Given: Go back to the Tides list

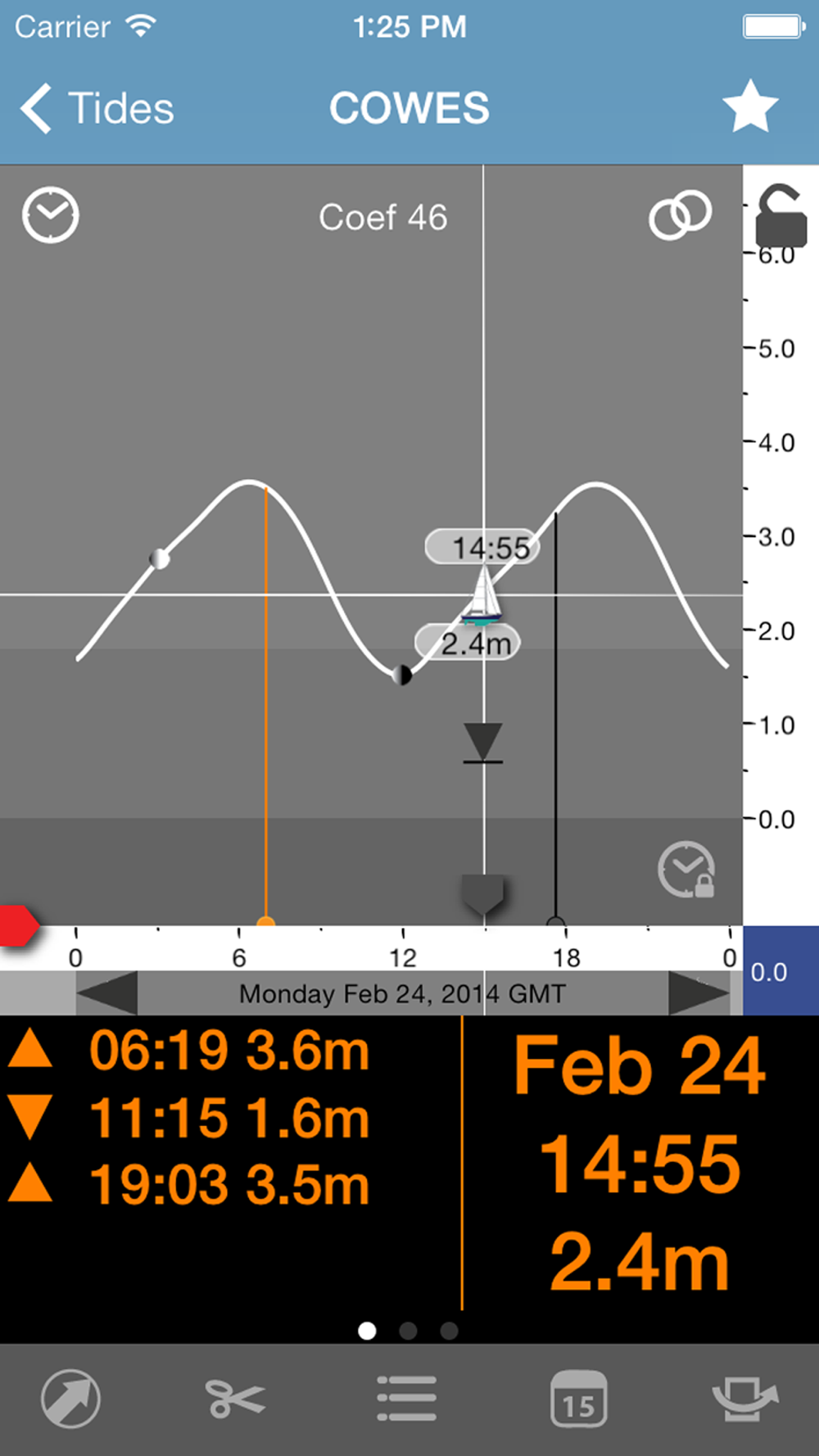Looking at the screenshot, I should point(97,109).
